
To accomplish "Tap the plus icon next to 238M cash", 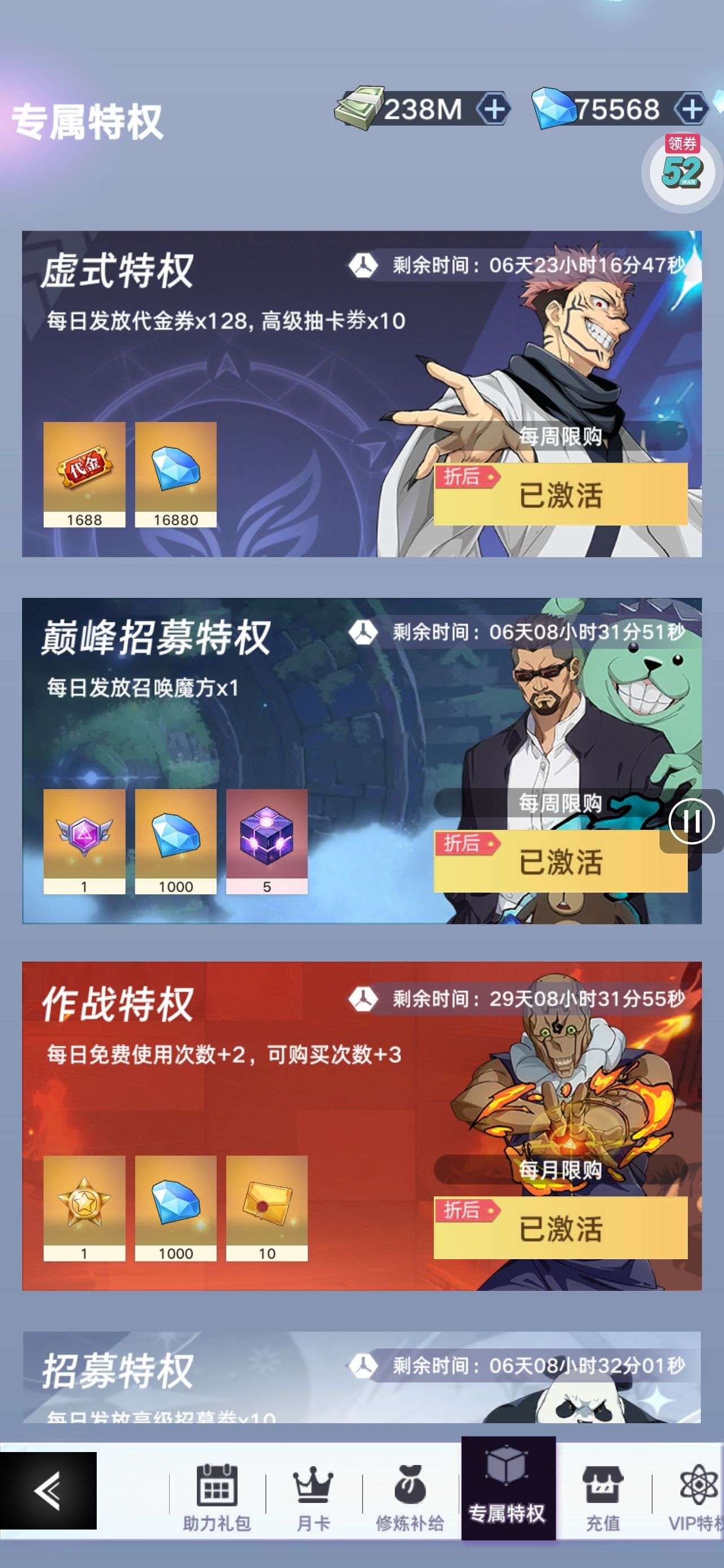I will (493, 110).
